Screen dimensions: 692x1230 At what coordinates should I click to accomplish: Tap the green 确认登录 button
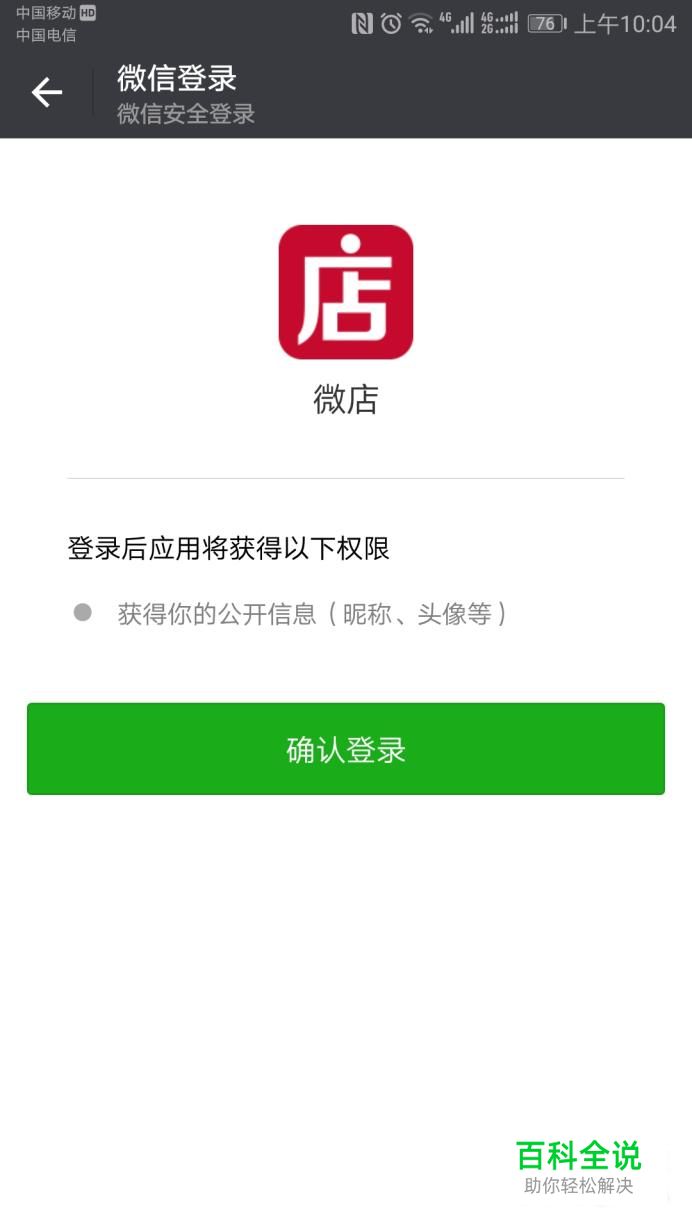pyautogui.click(x=346, y=749)
